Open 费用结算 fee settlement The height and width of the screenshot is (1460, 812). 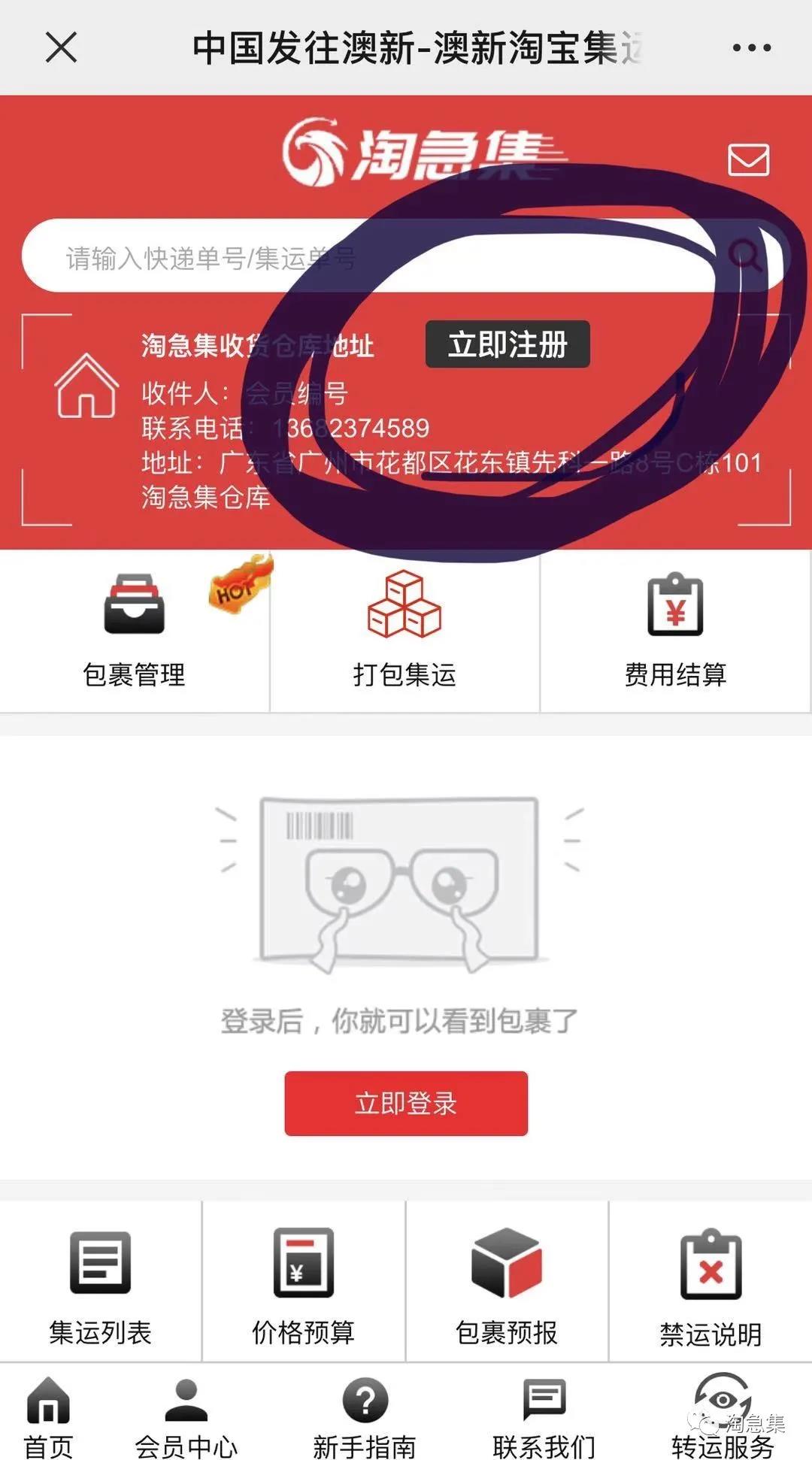[x=675, y=632]
